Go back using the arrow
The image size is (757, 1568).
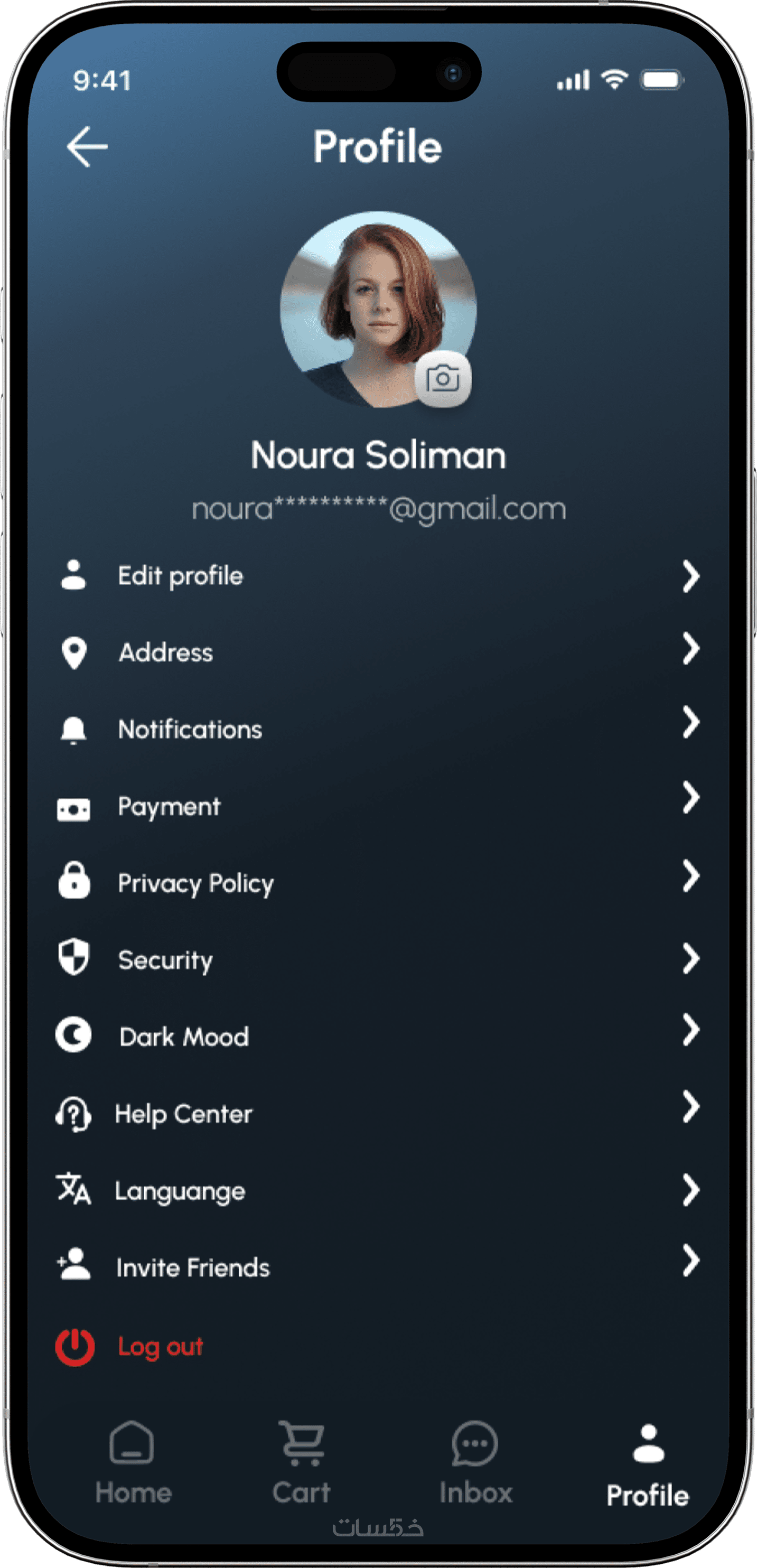pos(87,147)
